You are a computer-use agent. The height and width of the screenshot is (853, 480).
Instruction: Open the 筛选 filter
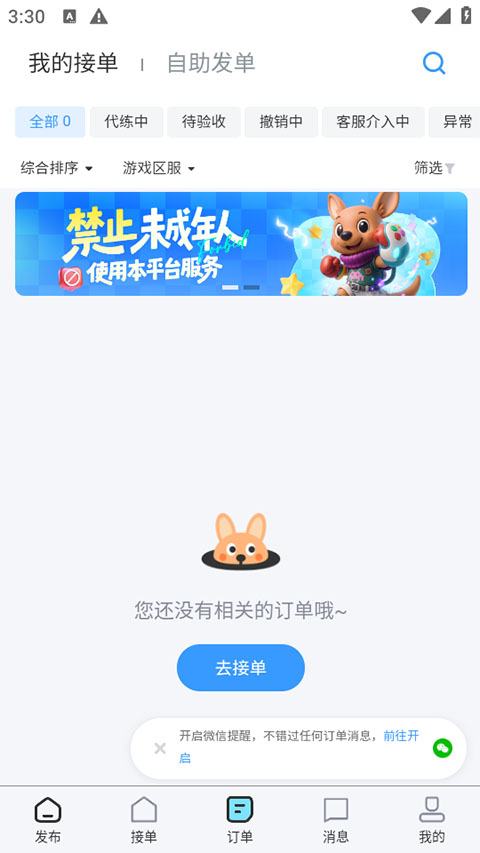pos(434,168)
